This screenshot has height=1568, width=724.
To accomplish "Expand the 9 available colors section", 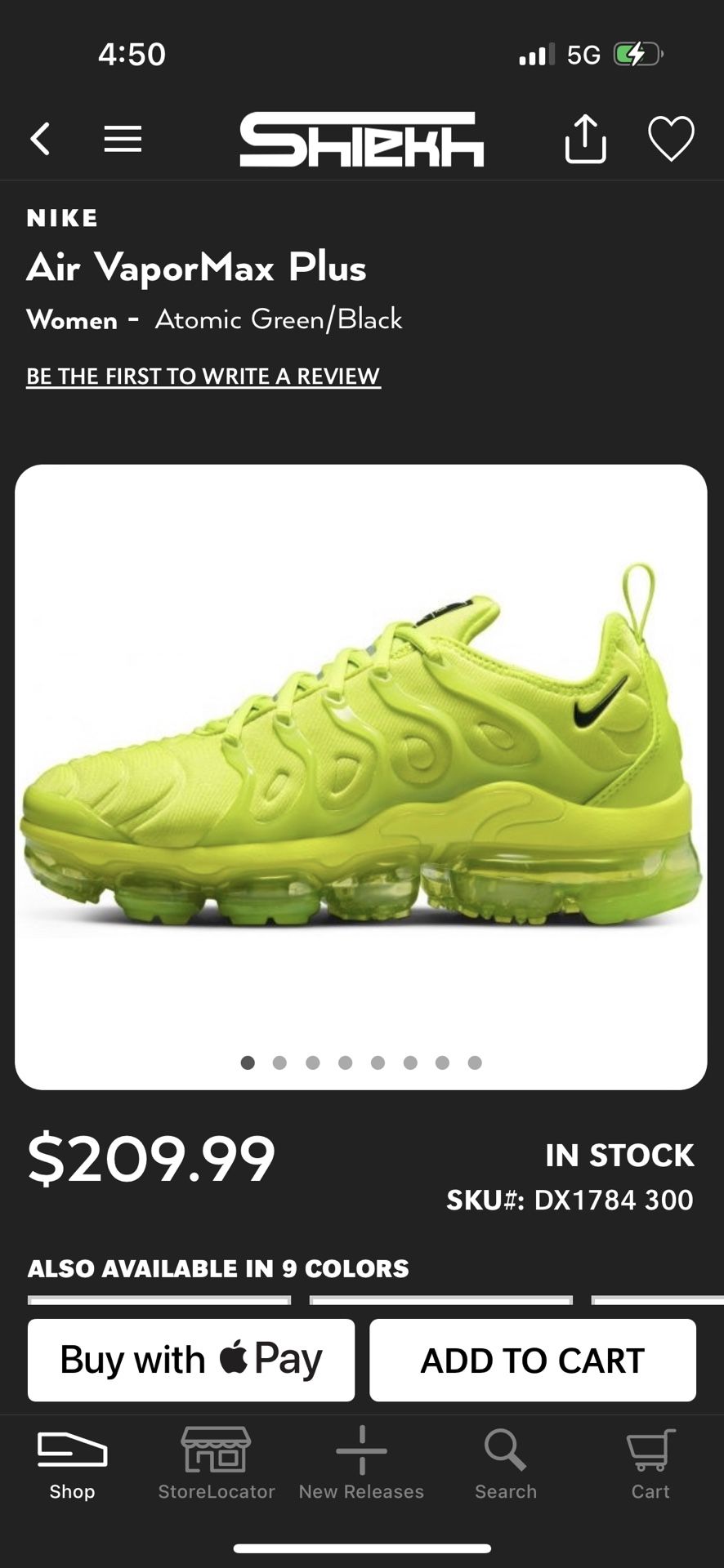I will click(217, 1268).
